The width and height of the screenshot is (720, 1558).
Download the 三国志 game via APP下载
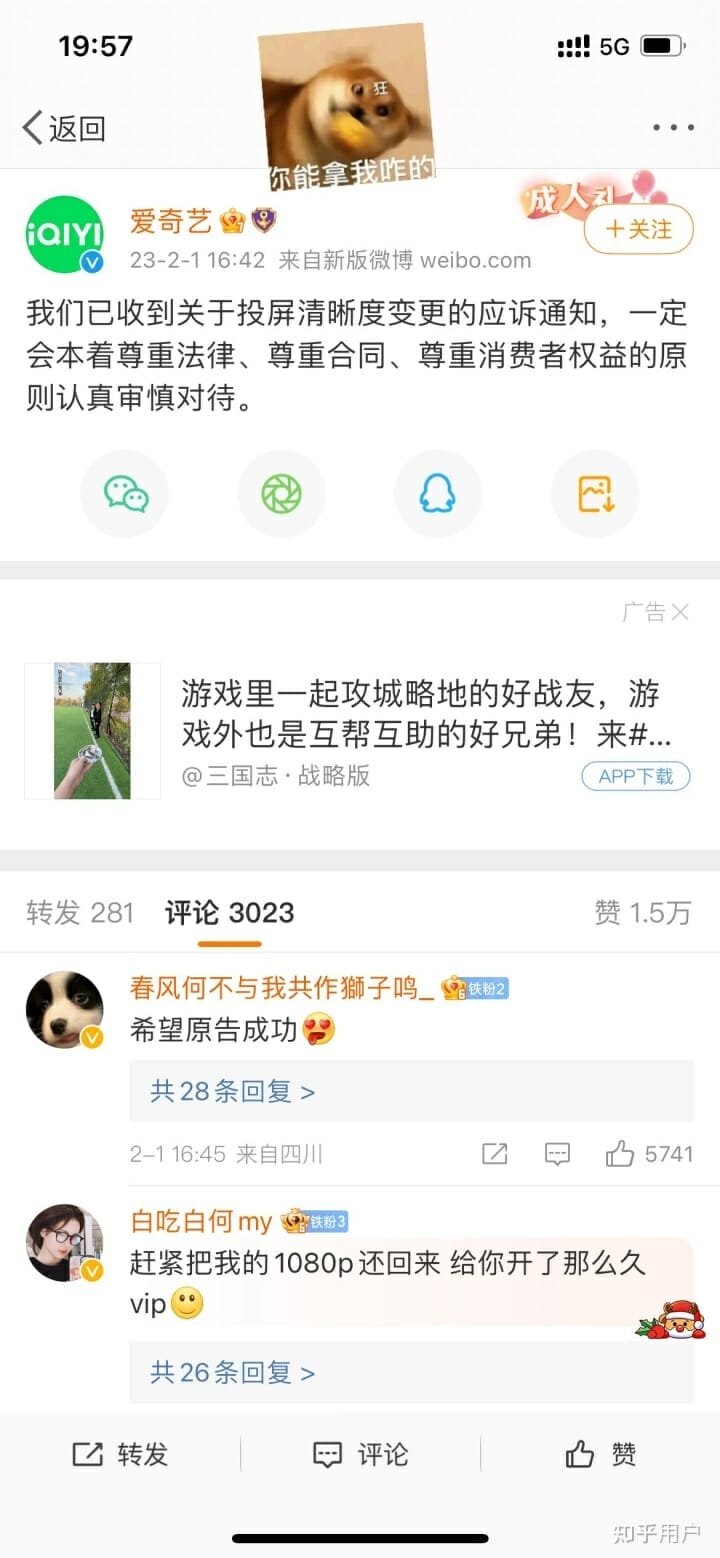point(636,776)
